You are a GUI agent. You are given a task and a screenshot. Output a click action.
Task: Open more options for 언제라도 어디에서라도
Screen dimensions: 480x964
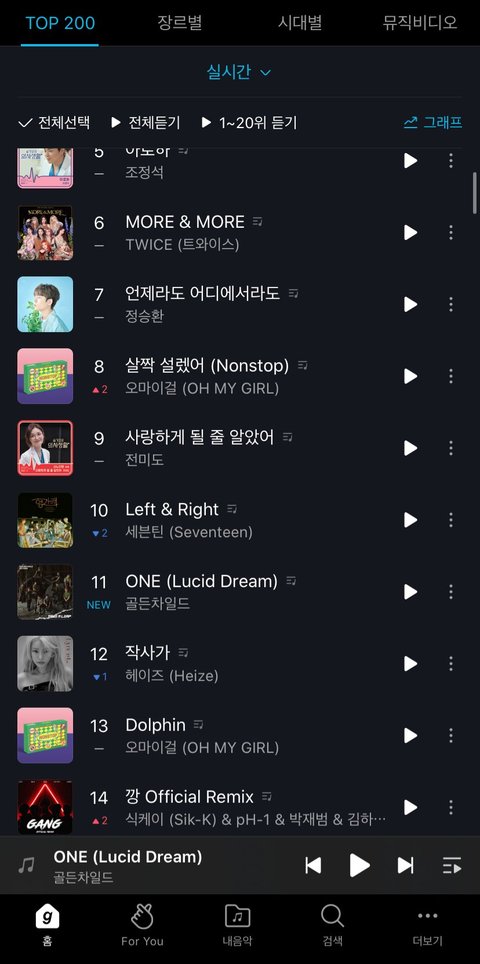point(450,304)
